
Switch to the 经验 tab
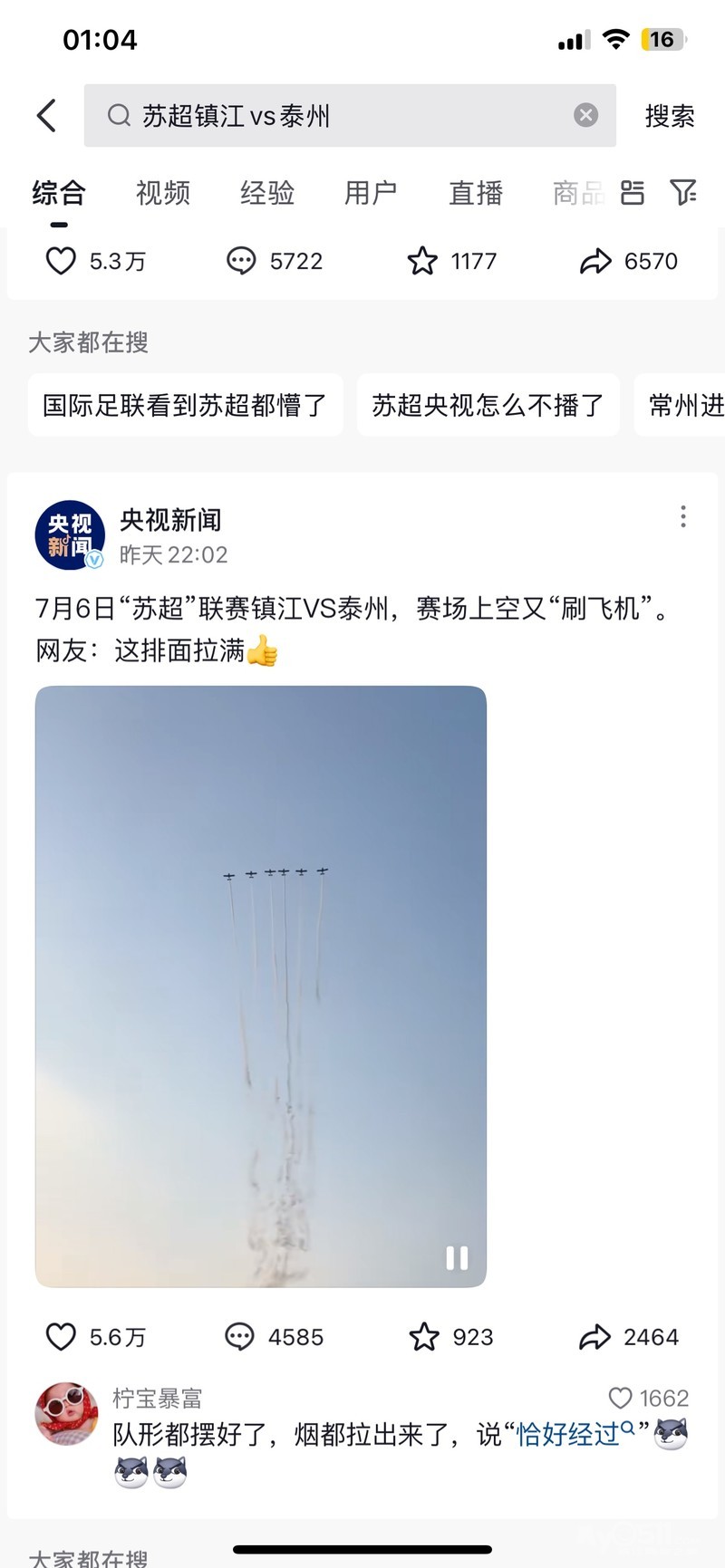[x=267, y=193]
